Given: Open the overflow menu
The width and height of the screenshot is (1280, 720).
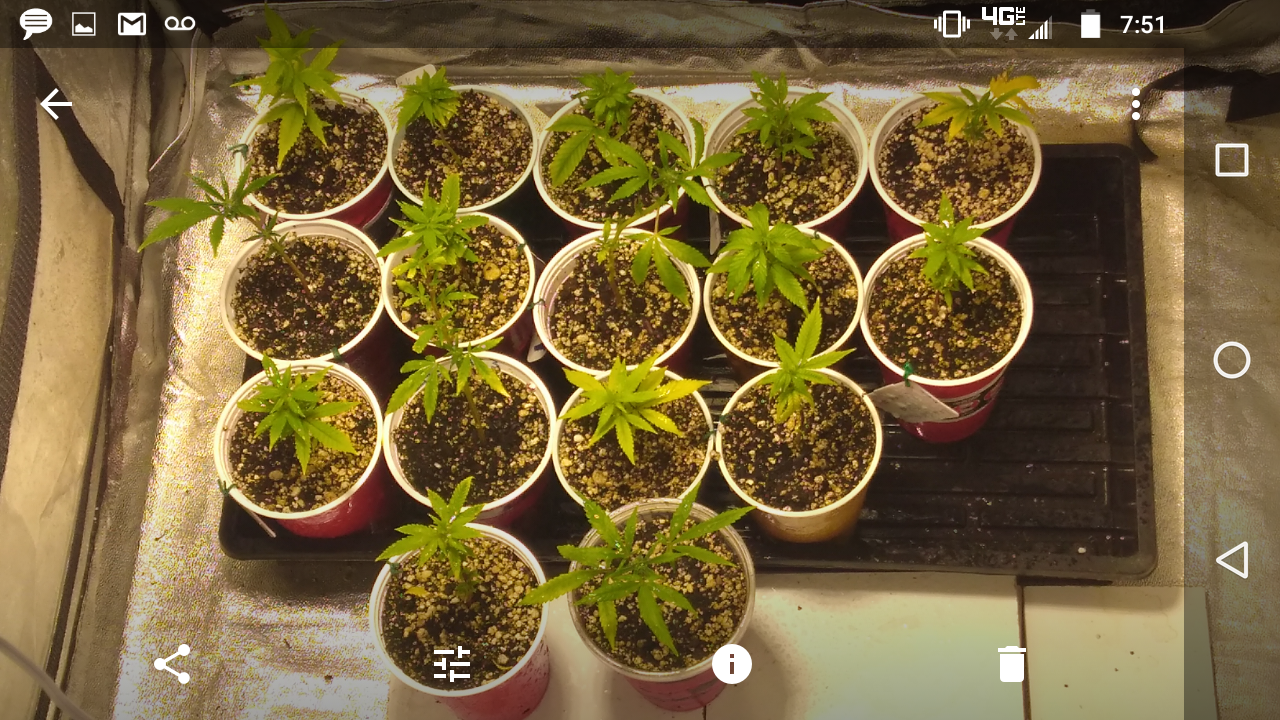Looking at the screenshot, I should pos(1136,104).
